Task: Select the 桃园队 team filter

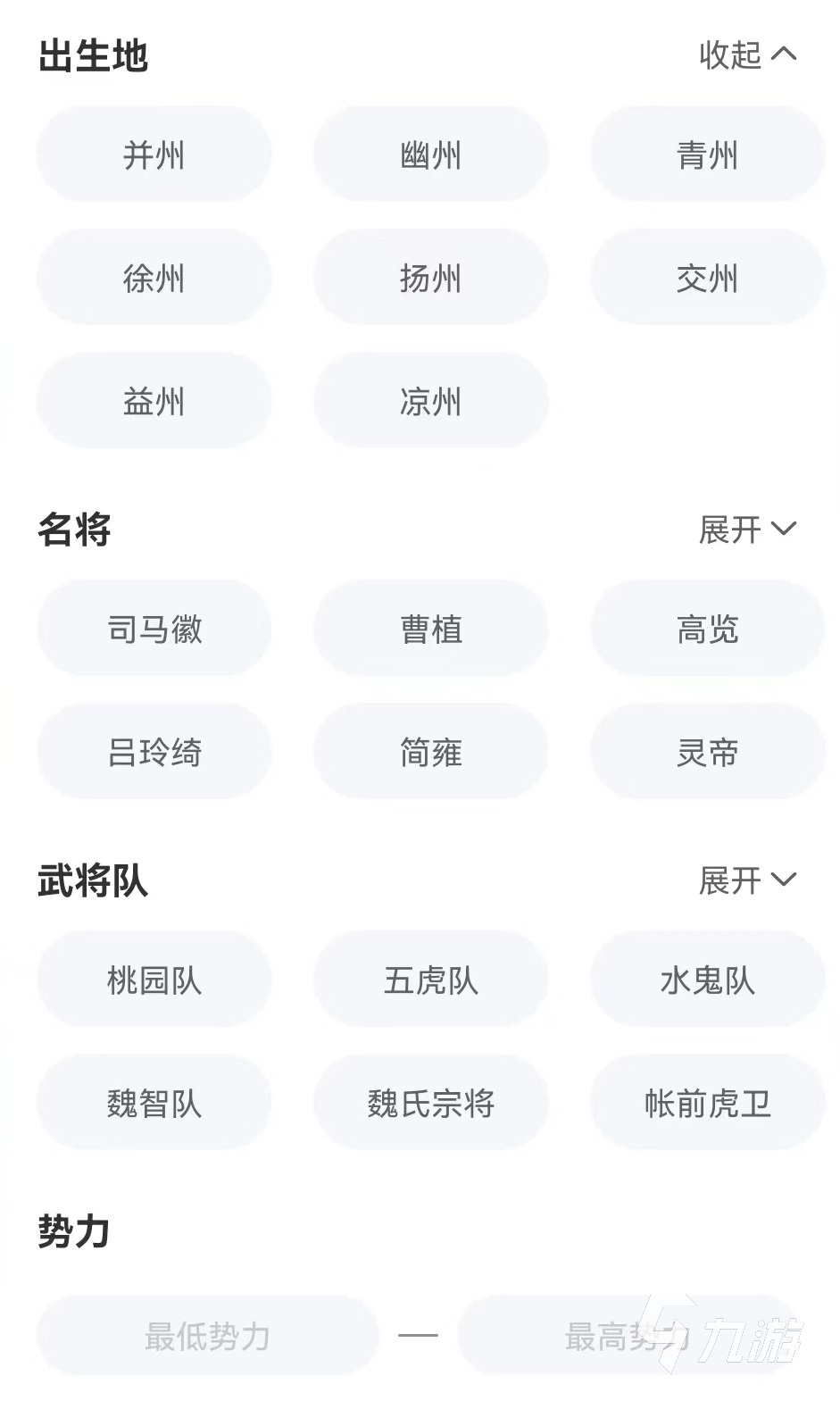Action: pyautogui.click(x=154, y=980)
